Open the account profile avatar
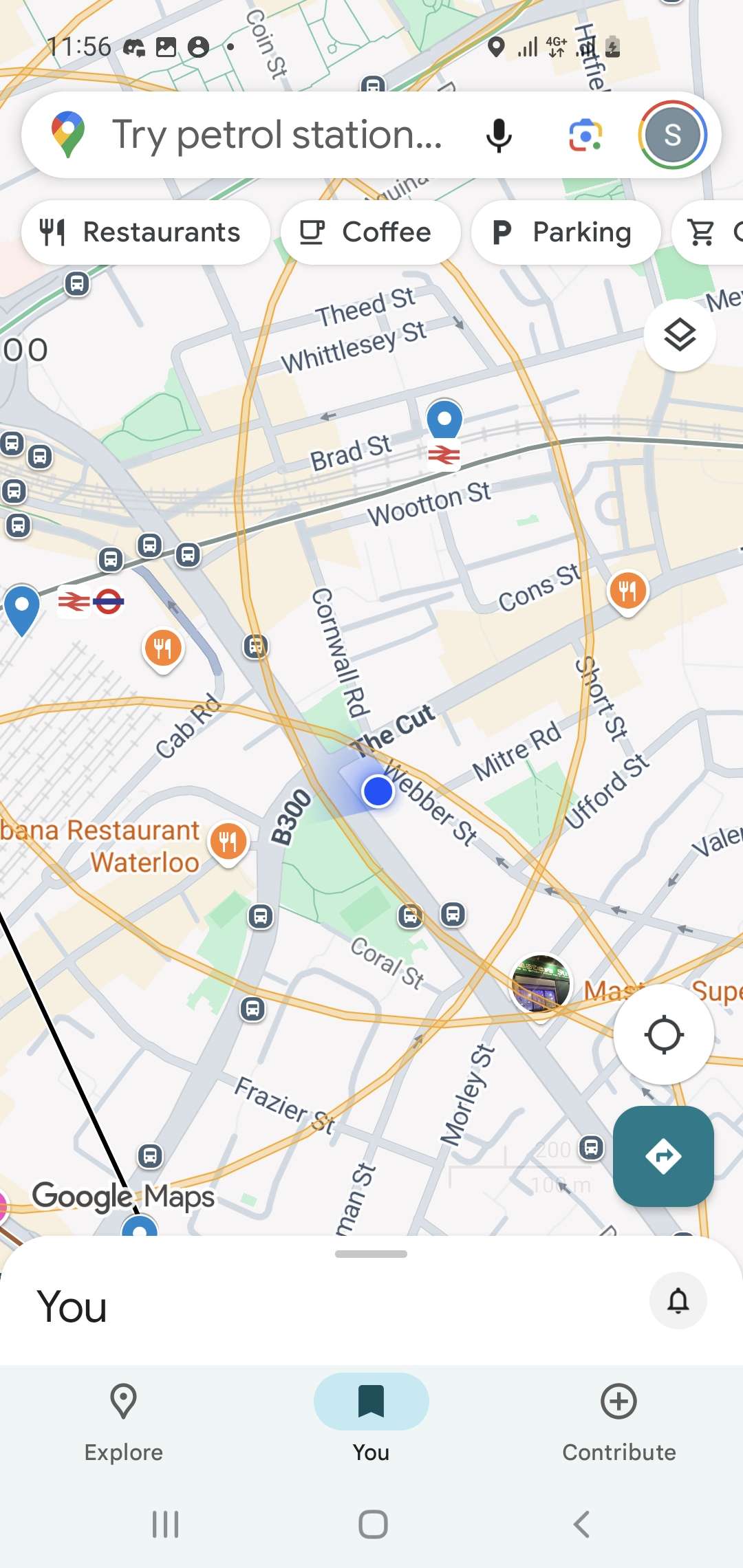 pos(673,135)
